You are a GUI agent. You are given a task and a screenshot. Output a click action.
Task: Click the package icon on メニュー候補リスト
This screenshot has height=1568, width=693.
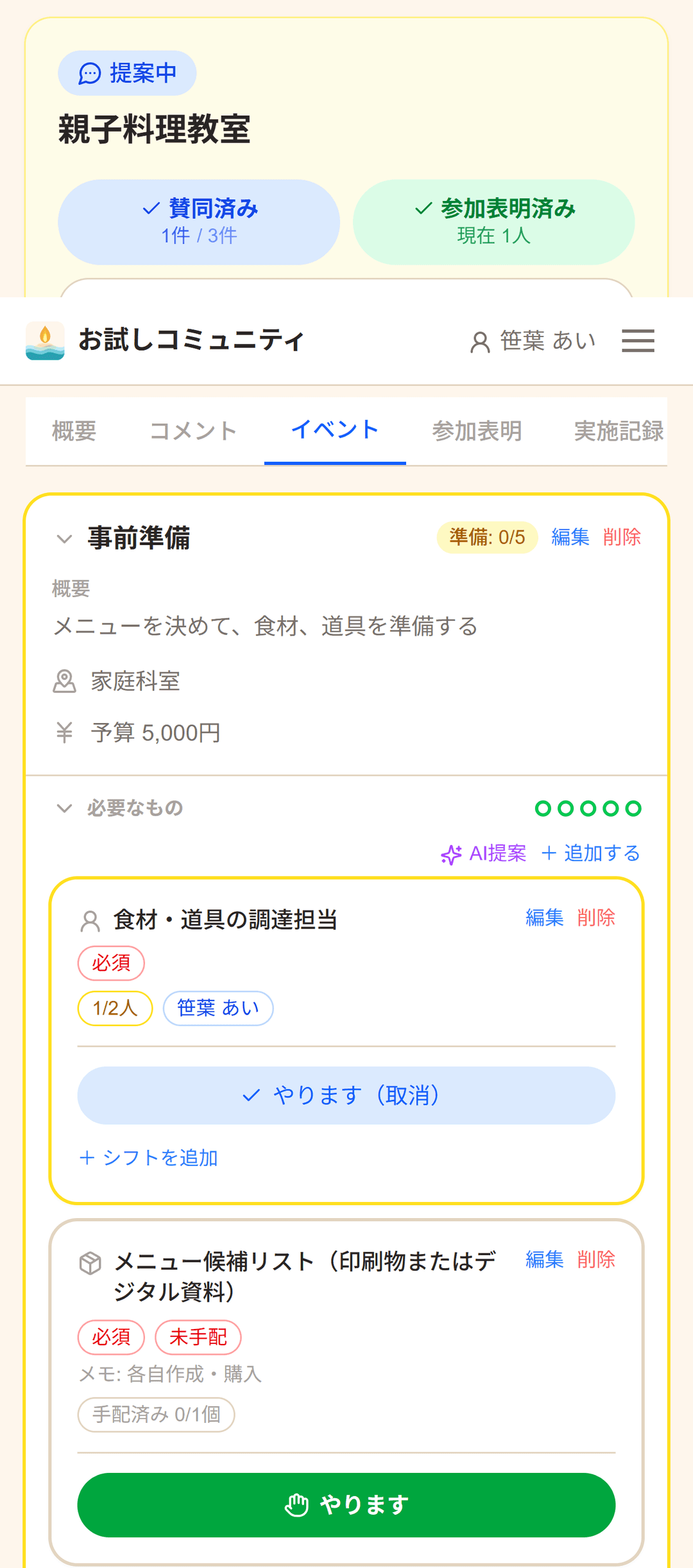(90, 1259)
